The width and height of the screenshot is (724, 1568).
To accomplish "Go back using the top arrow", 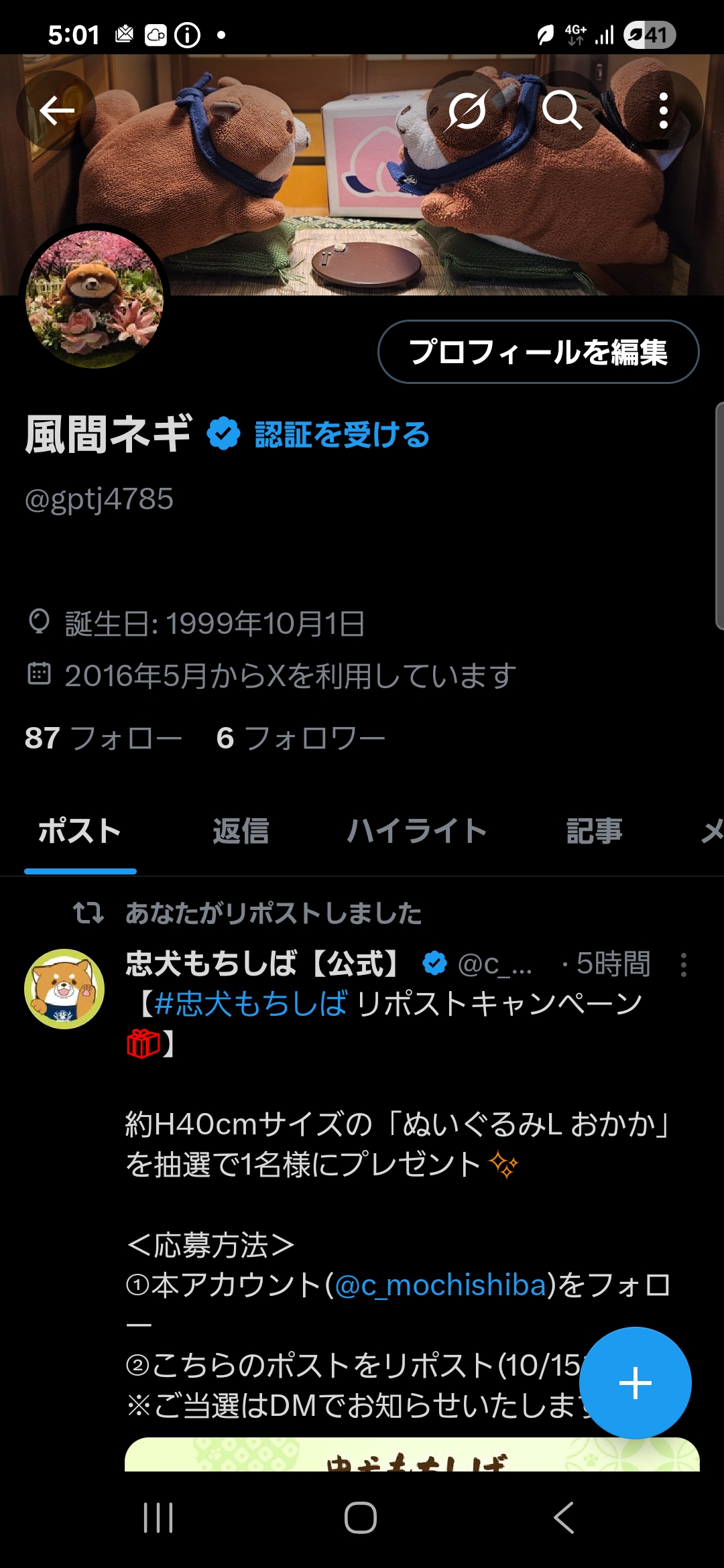I will coord(57,111).
